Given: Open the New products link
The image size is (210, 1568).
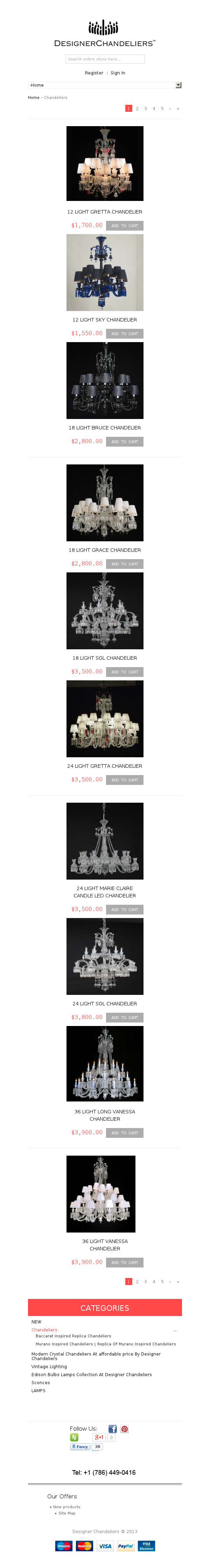Looking at the screenshot, I should (66, 1506).
